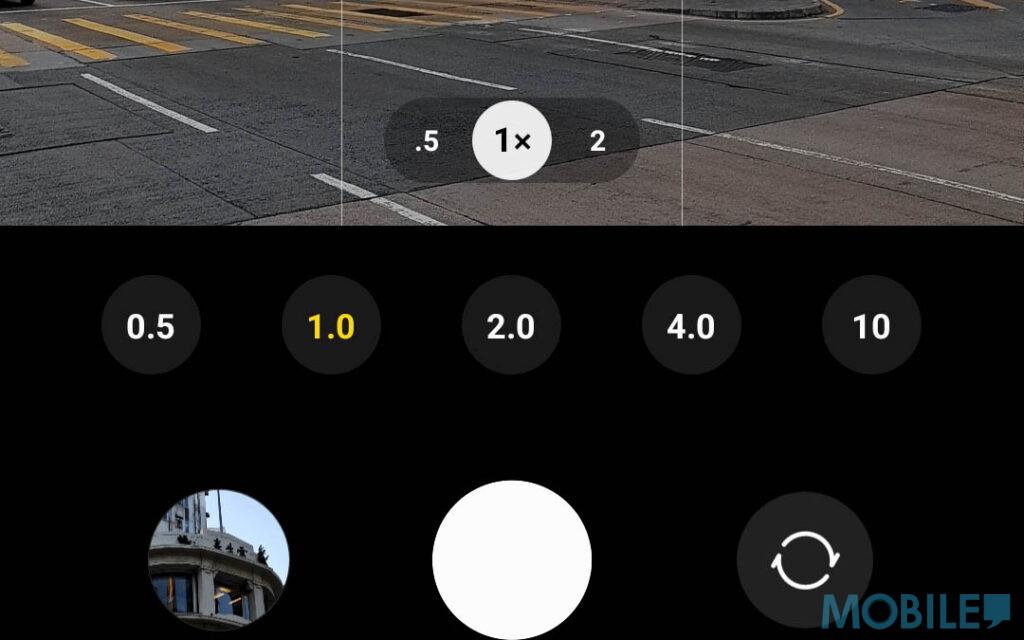1024x640 pixels.
Task: Set zoom level to 0.5
Action: pyautogui.click(x=151, y=326)
